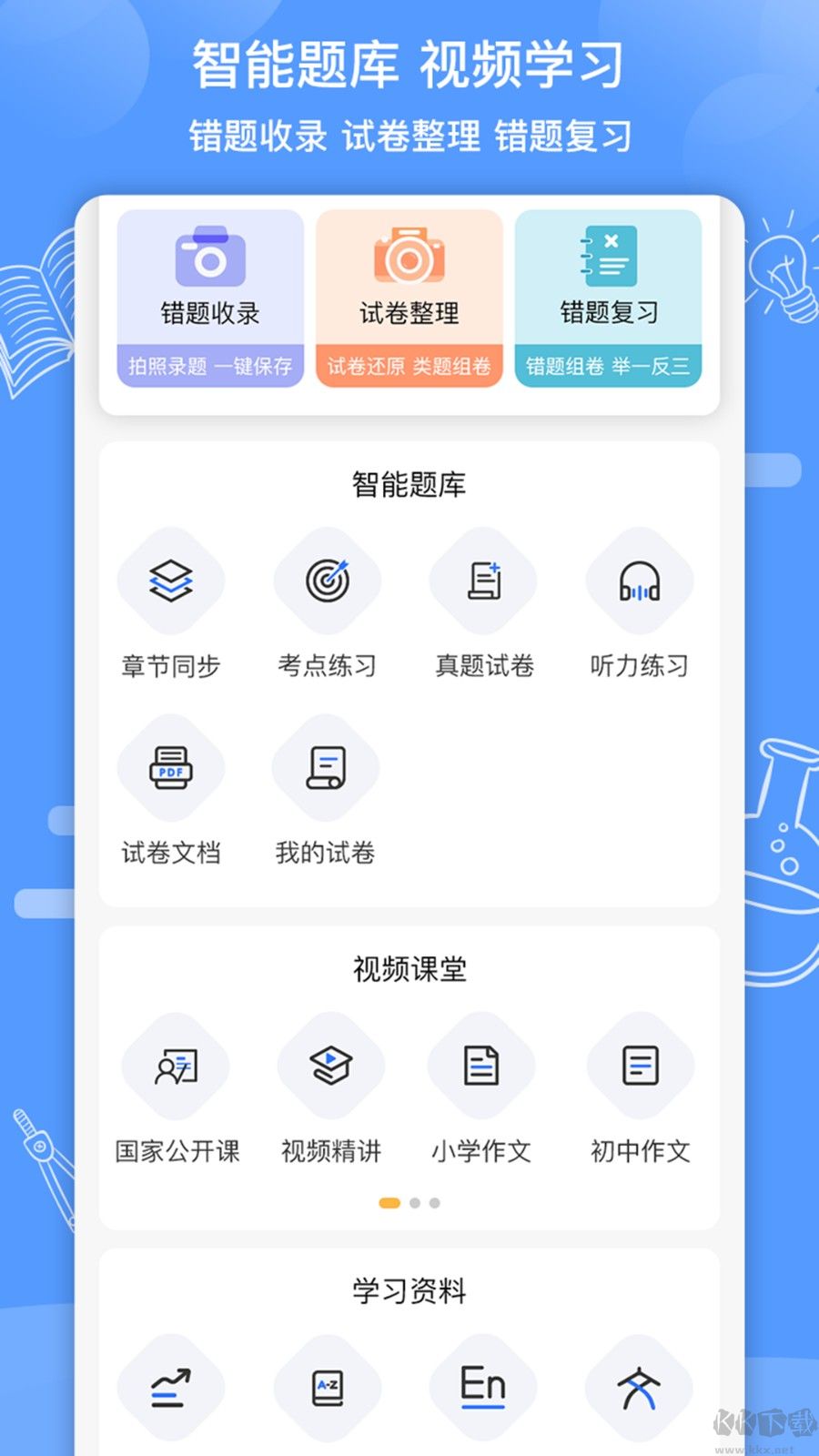Open the 试卷文档 PDF printer icon
Viewport: 819px width, 1456px height.
(170, 769)
